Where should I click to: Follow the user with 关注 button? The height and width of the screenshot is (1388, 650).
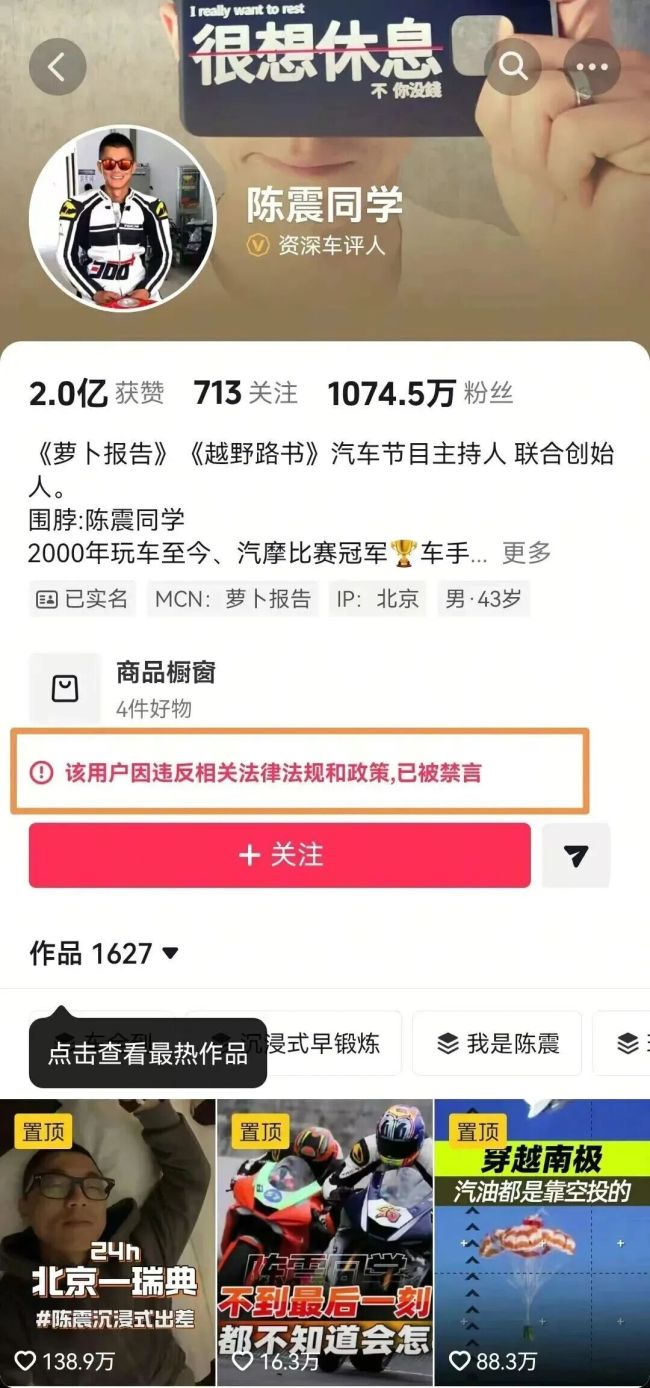(x=279, y=855)
